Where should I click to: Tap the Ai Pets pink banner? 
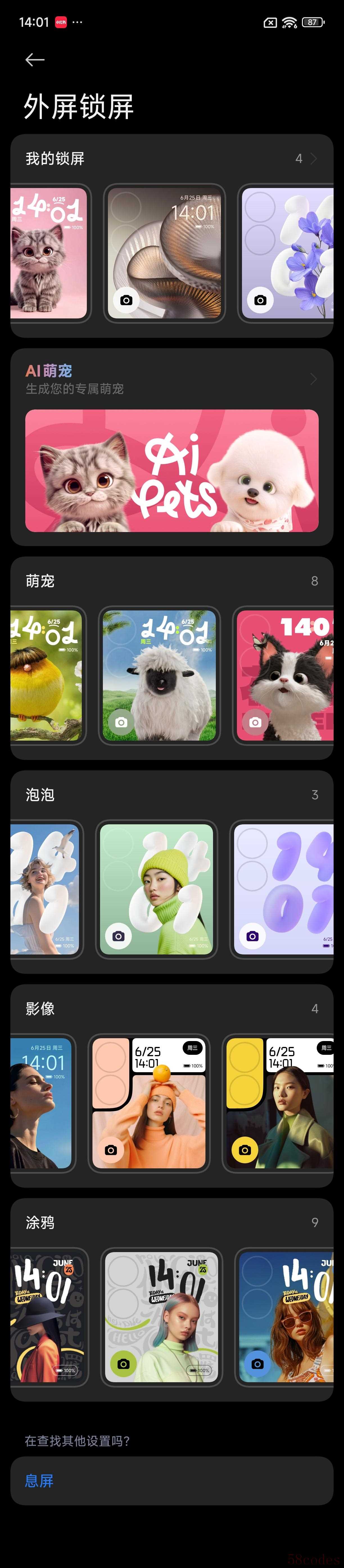pos(172,470)
